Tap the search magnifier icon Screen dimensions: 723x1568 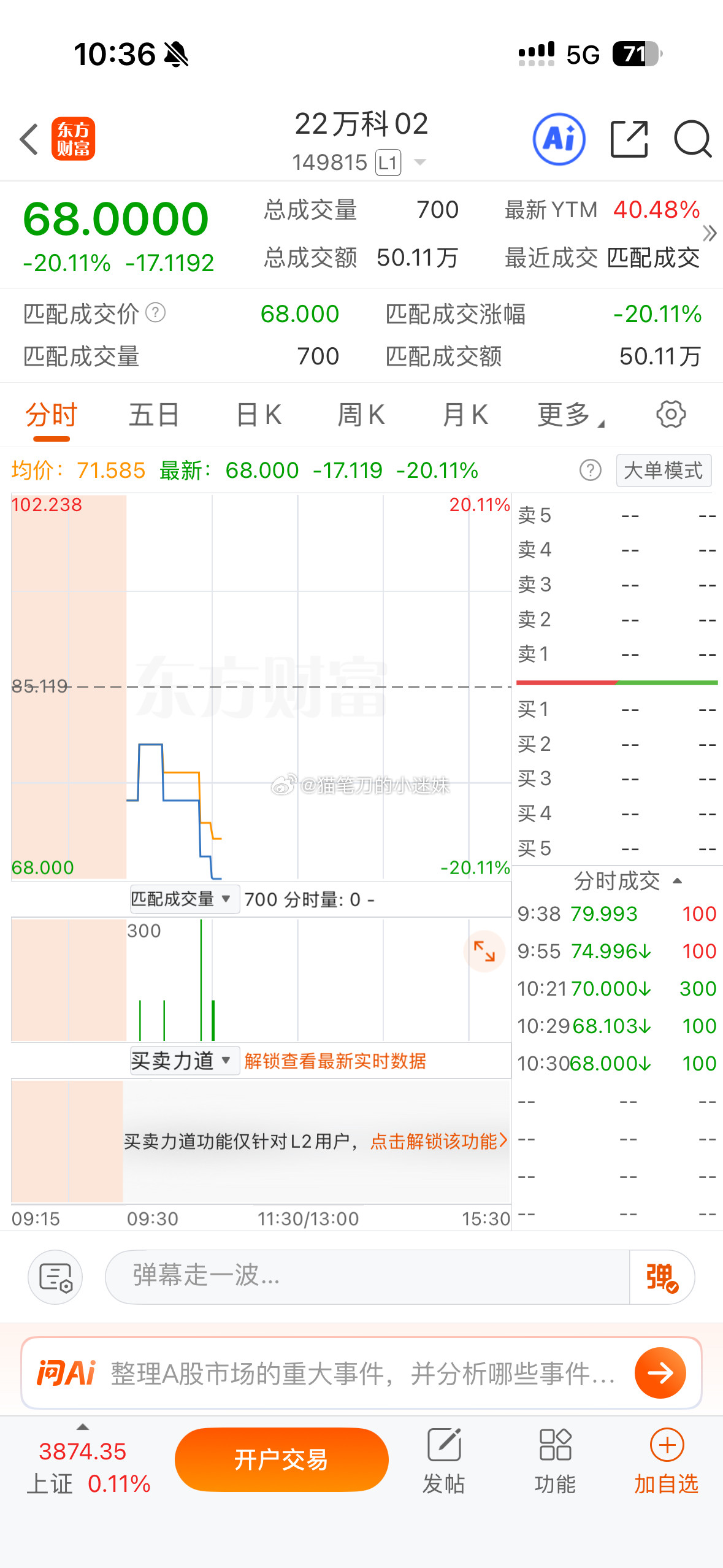click(x=693, y=139)
